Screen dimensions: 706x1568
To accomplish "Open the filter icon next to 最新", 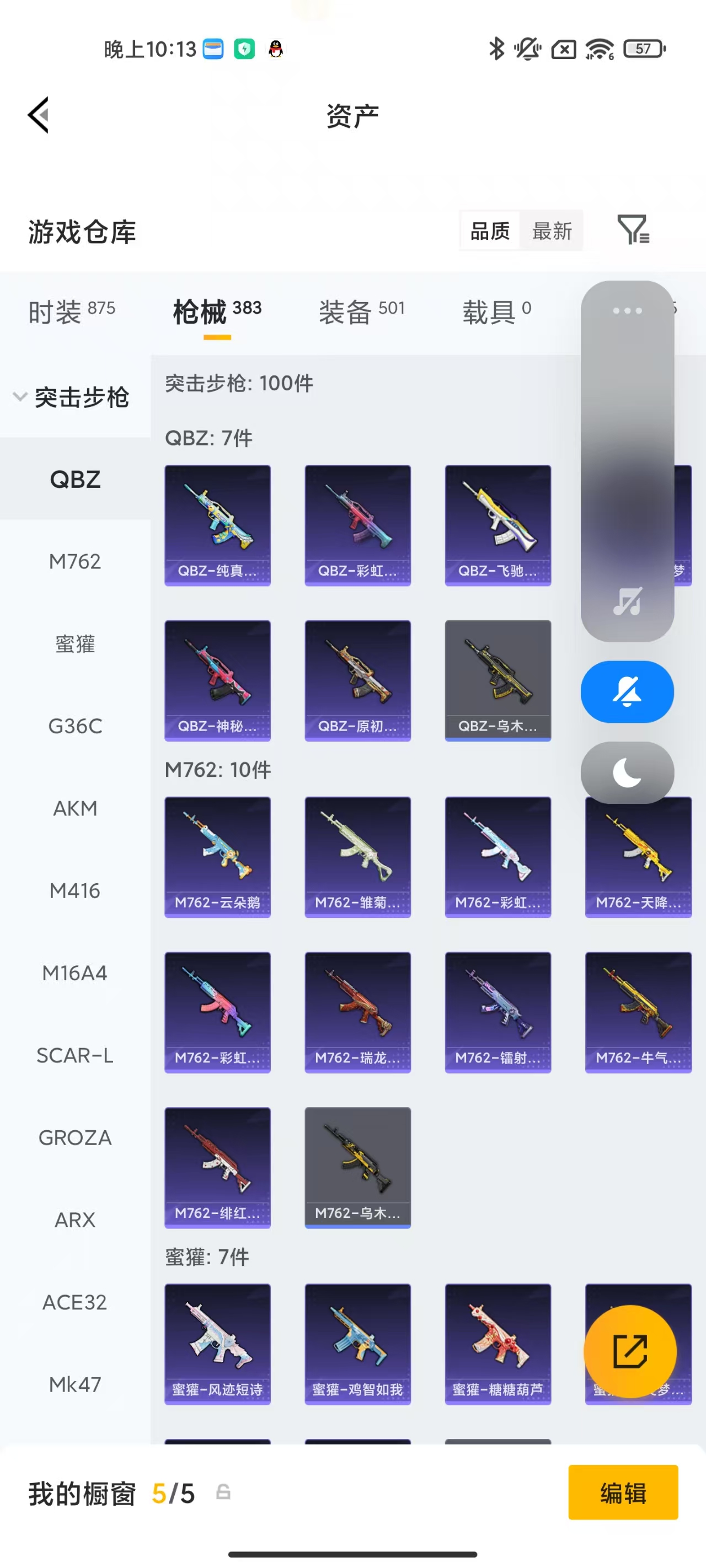I will (633, 229).
